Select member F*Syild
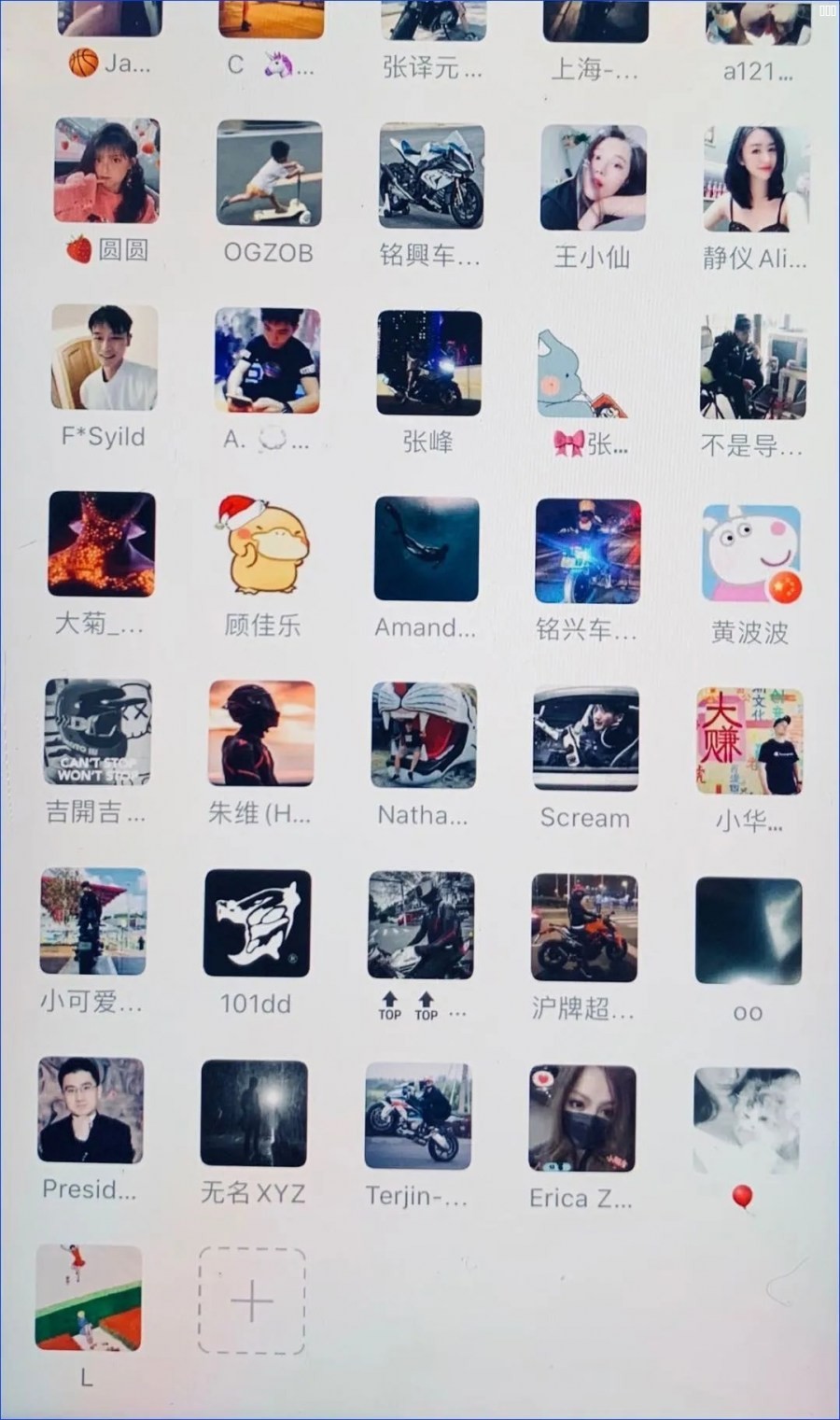Screen dimensions: 840x1420 [104, 359]
